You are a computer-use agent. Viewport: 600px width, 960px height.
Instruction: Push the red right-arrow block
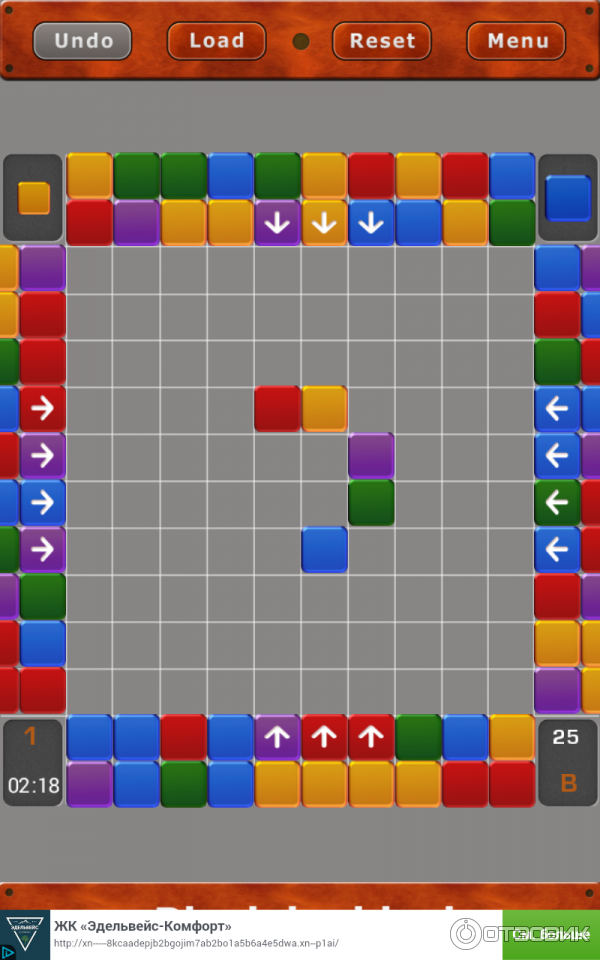pos(42,408)
